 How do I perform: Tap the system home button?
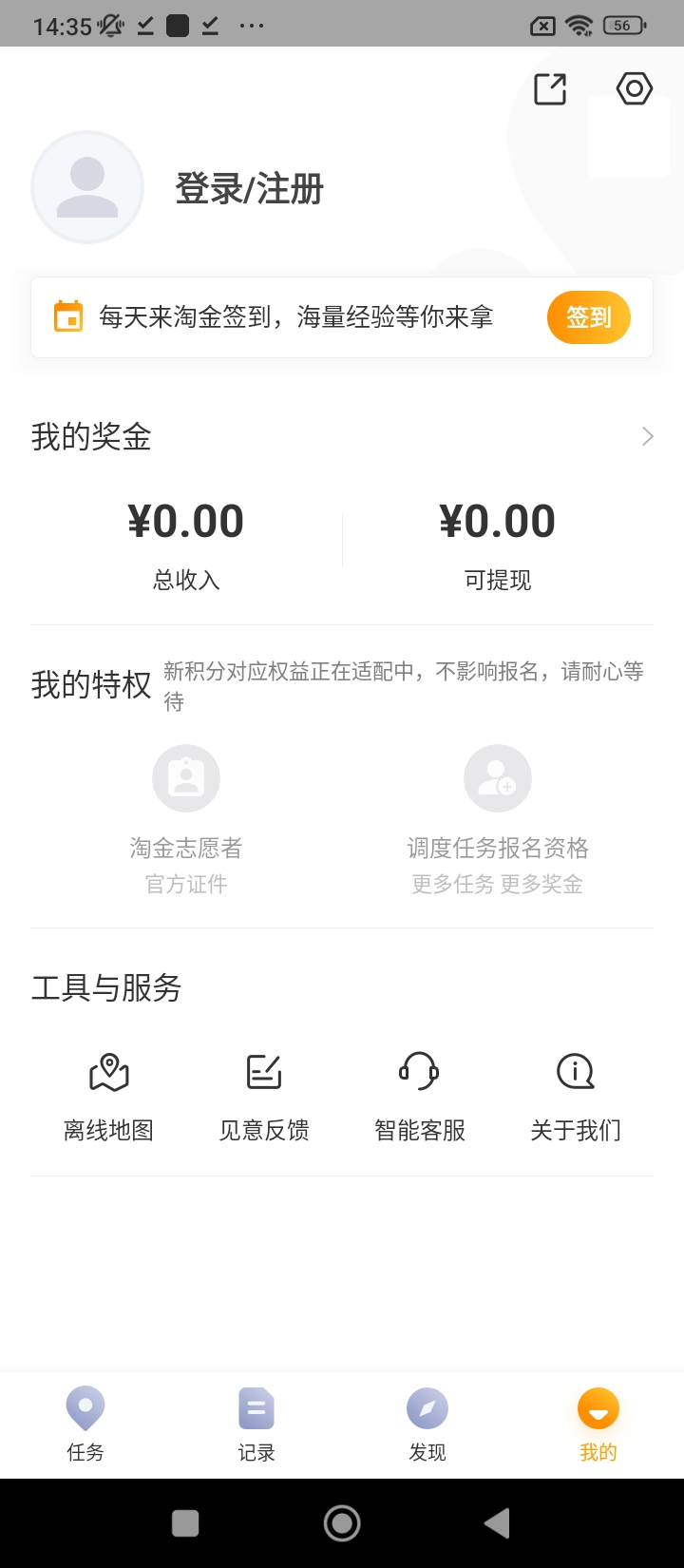[342, 1523]
